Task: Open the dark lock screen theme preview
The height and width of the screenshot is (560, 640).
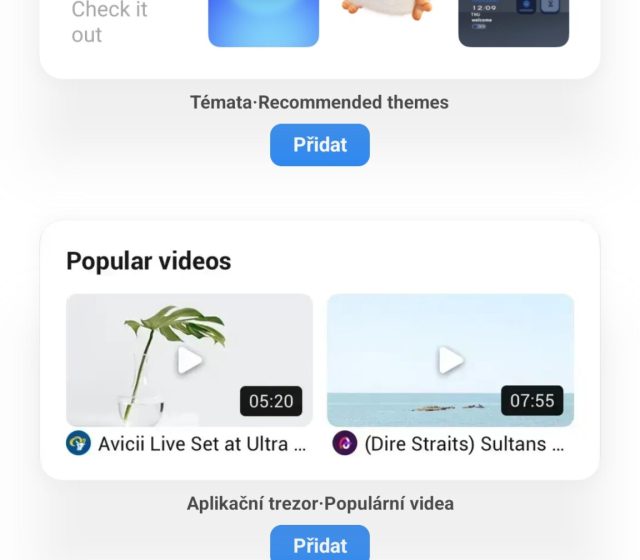Action: pyautogui.click(x=513, y=22)
